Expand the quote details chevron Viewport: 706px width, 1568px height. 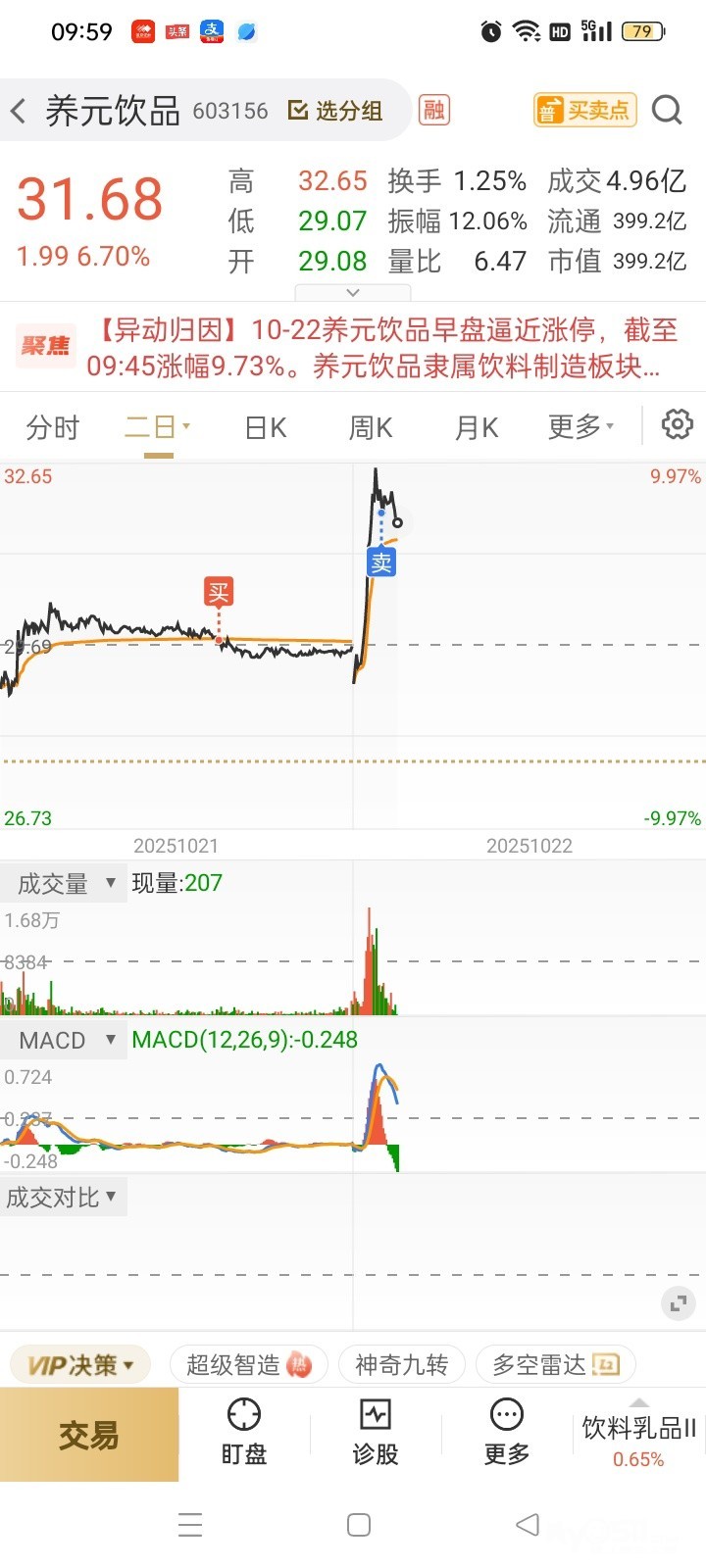(353, 292)
